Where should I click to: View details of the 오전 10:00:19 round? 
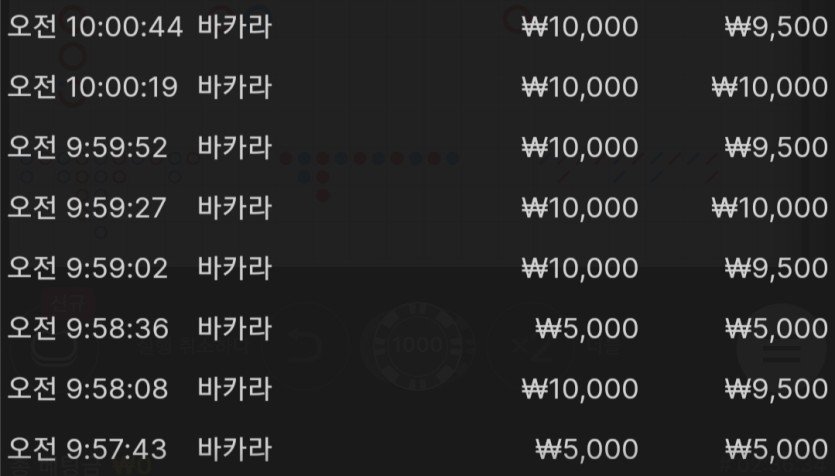tap(417, 87)
